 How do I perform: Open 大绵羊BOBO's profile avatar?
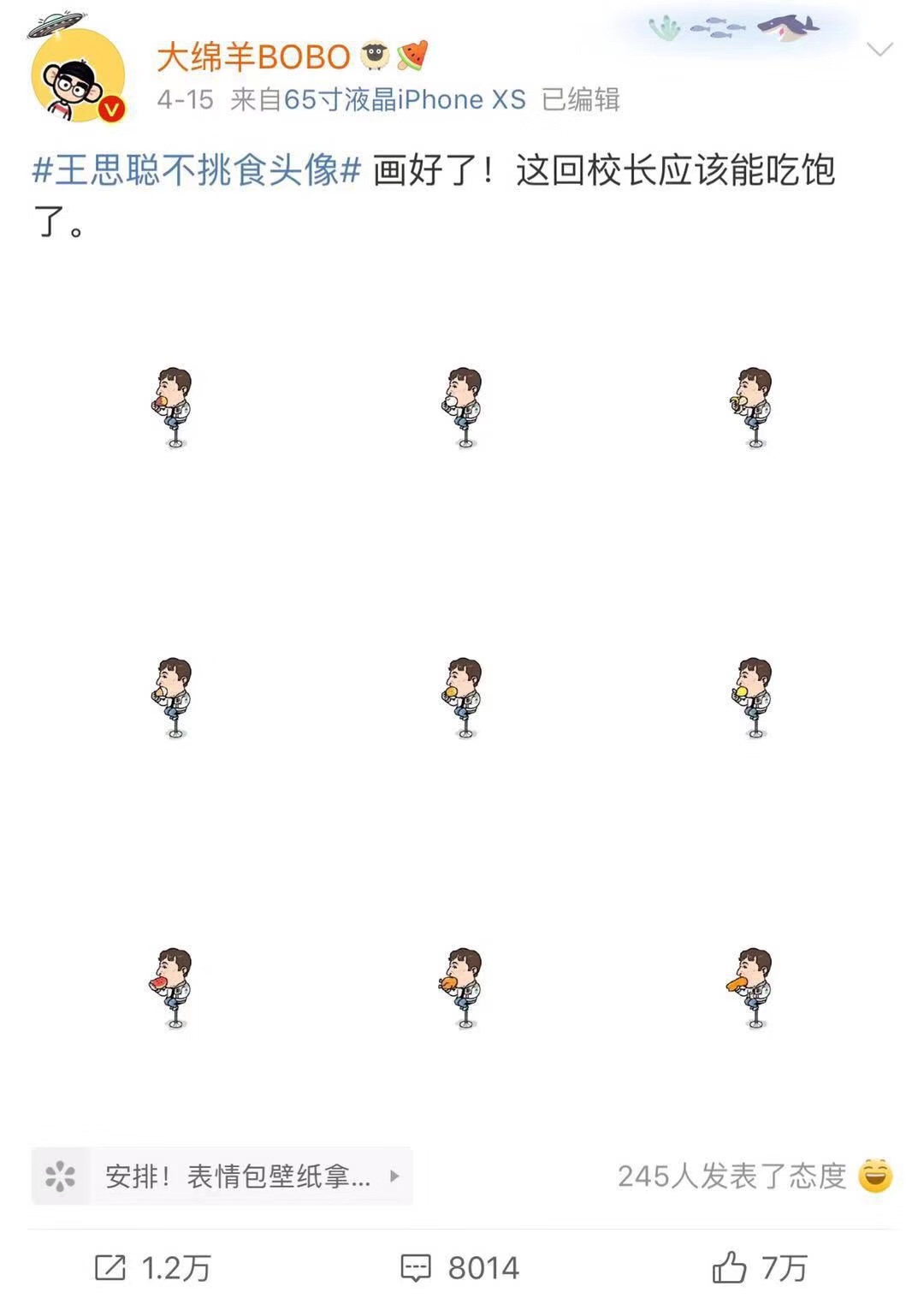pos(78,76)
